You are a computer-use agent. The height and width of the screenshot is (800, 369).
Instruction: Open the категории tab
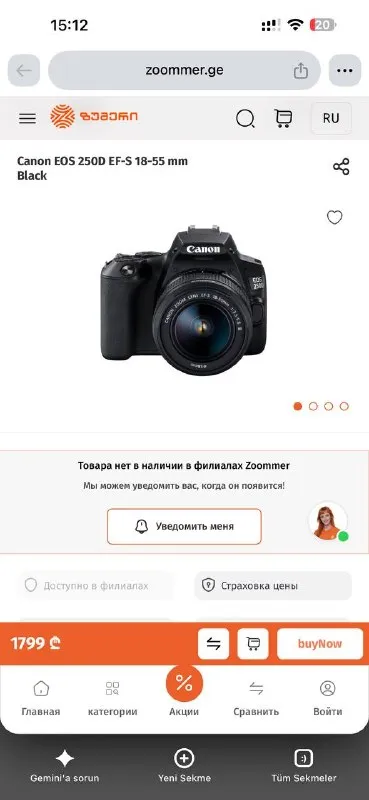click(112, 698)
